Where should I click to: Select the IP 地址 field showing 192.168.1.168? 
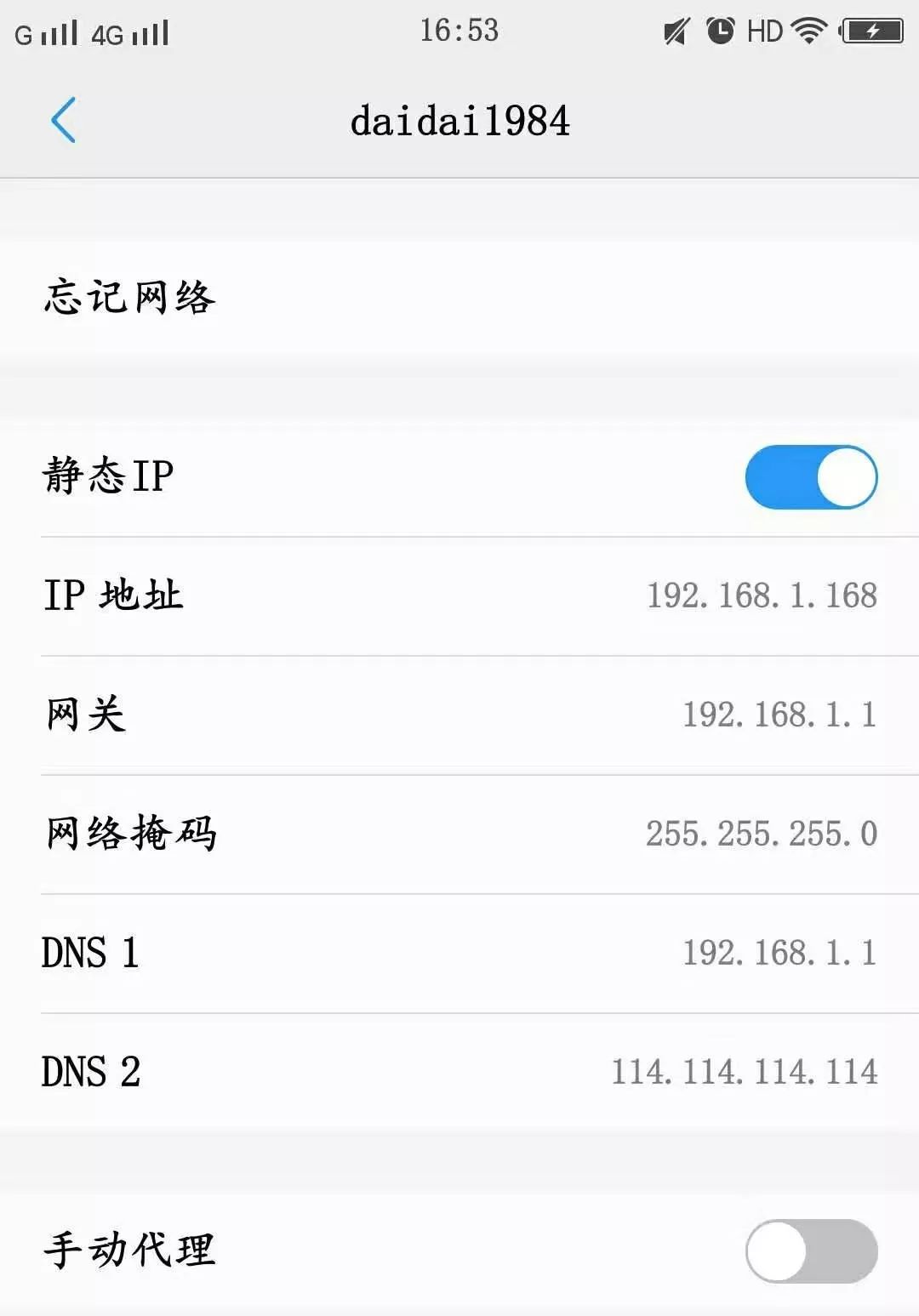click(459, 595)
